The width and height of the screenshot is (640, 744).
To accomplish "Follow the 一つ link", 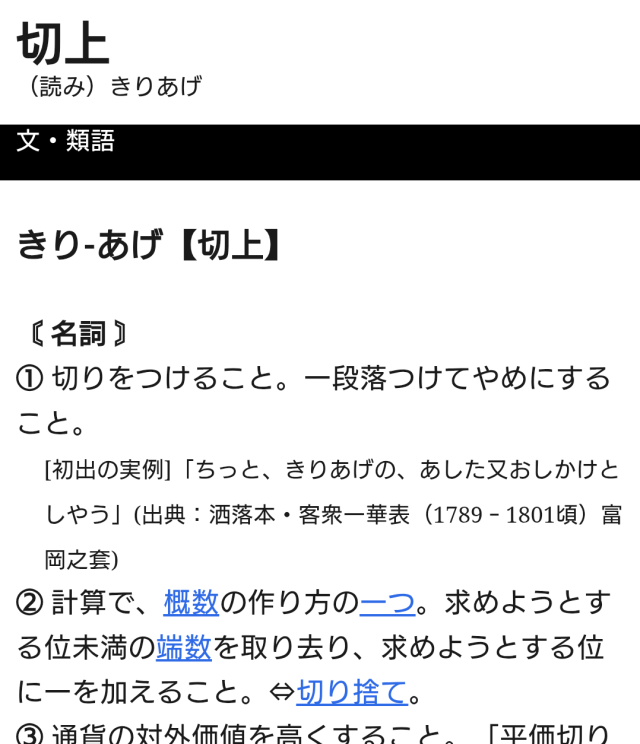I will (387, 603).
